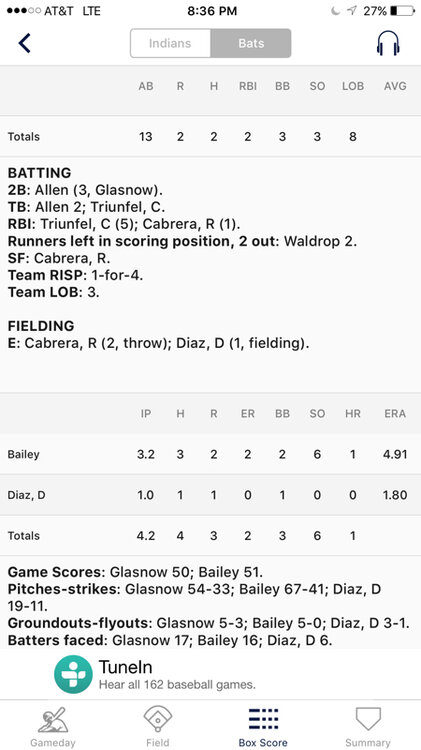Open the TuneIn banner ad

(210, 674)
